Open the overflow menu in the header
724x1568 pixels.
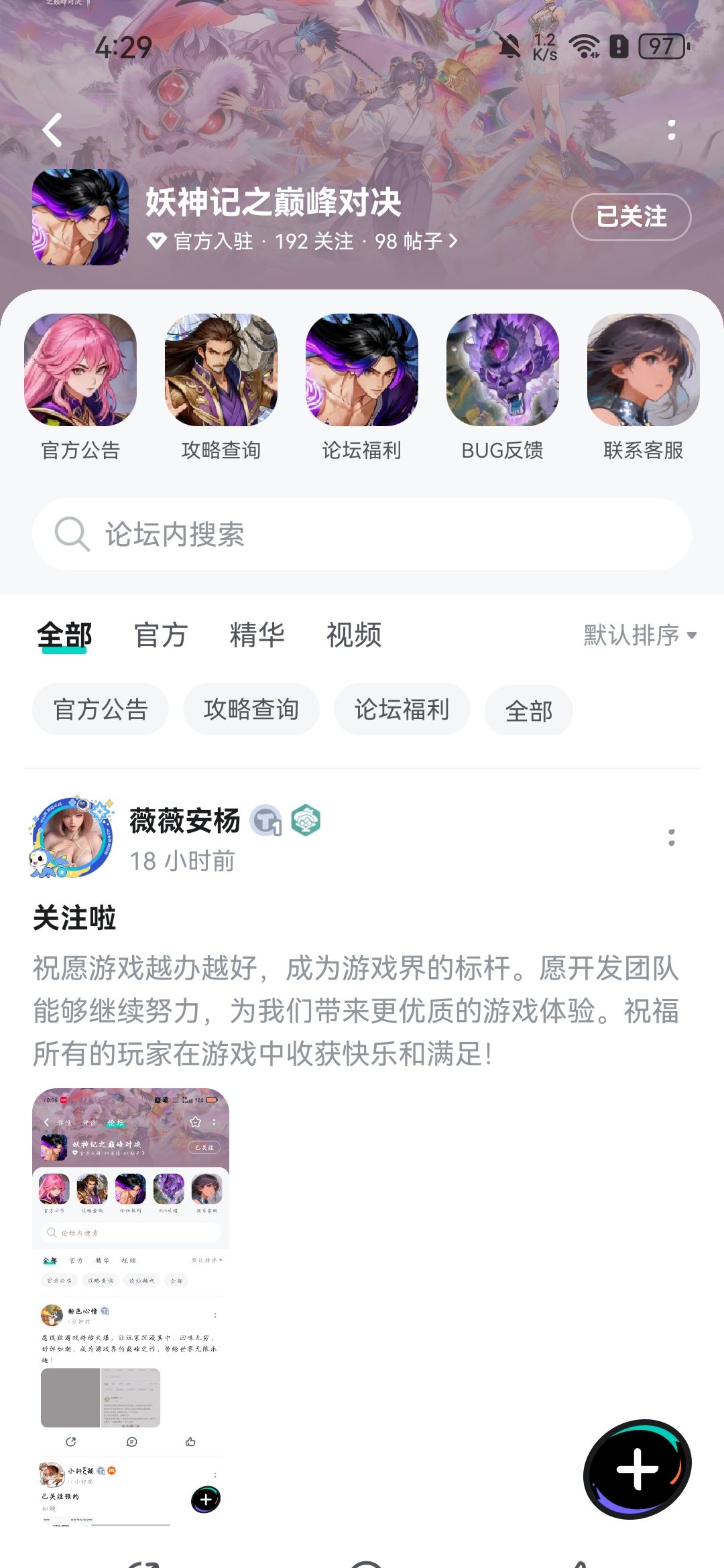[x=671, y=130]
